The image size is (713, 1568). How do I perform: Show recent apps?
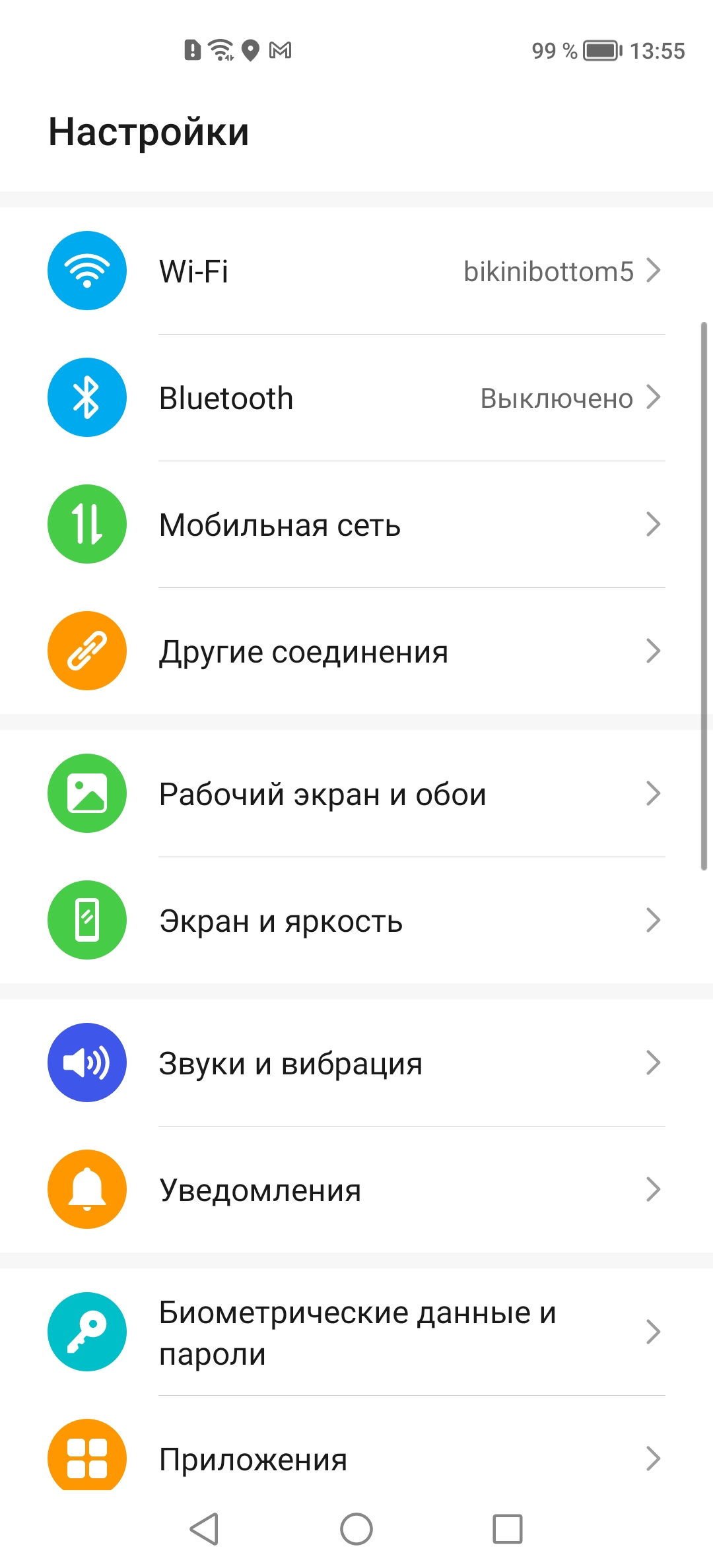[508, 1529]
